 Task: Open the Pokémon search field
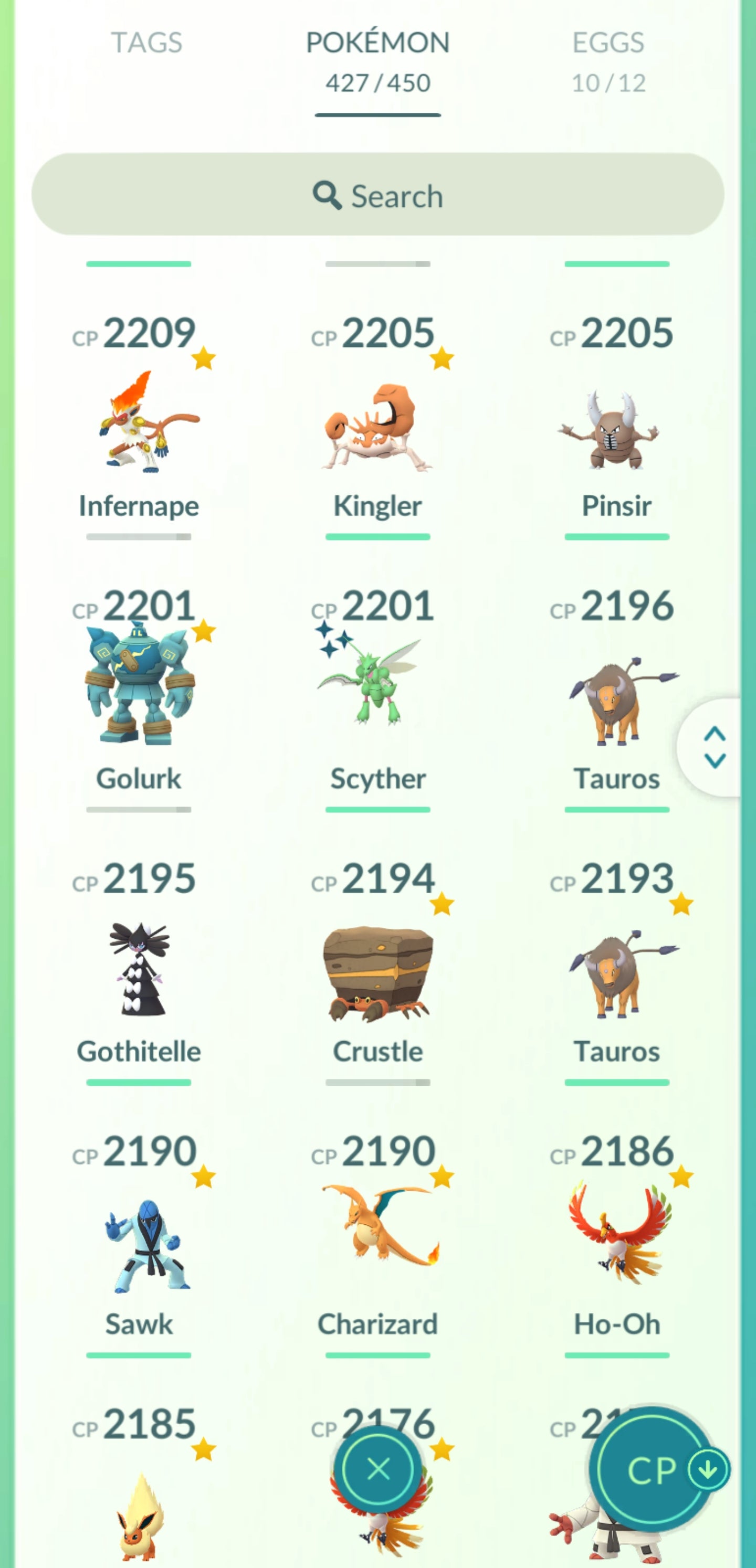coord(377,195)
